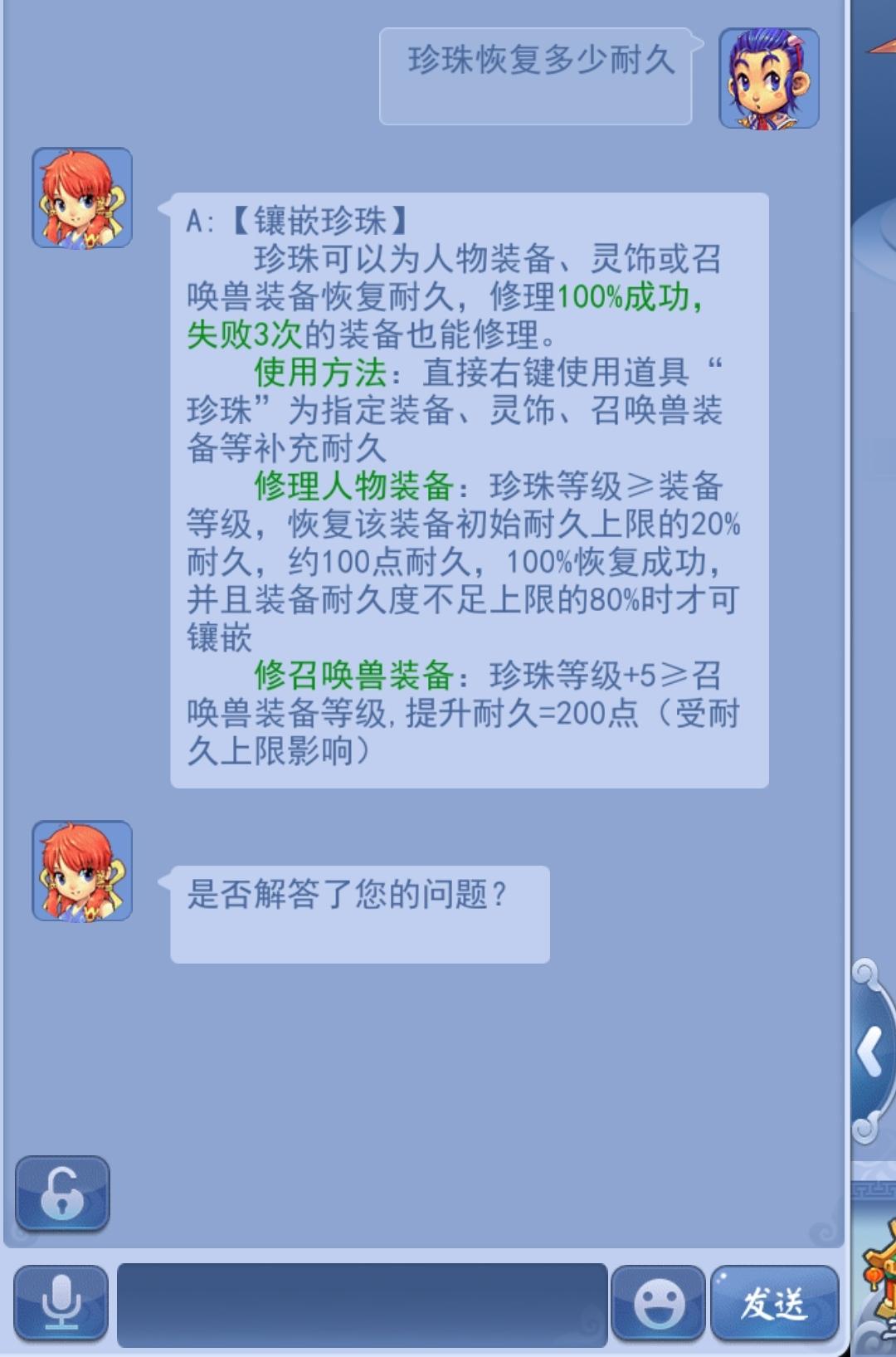Open the blue-haired player avatar
The image size is (896, 1357).
pyautogui.click(x=768, y=78)
